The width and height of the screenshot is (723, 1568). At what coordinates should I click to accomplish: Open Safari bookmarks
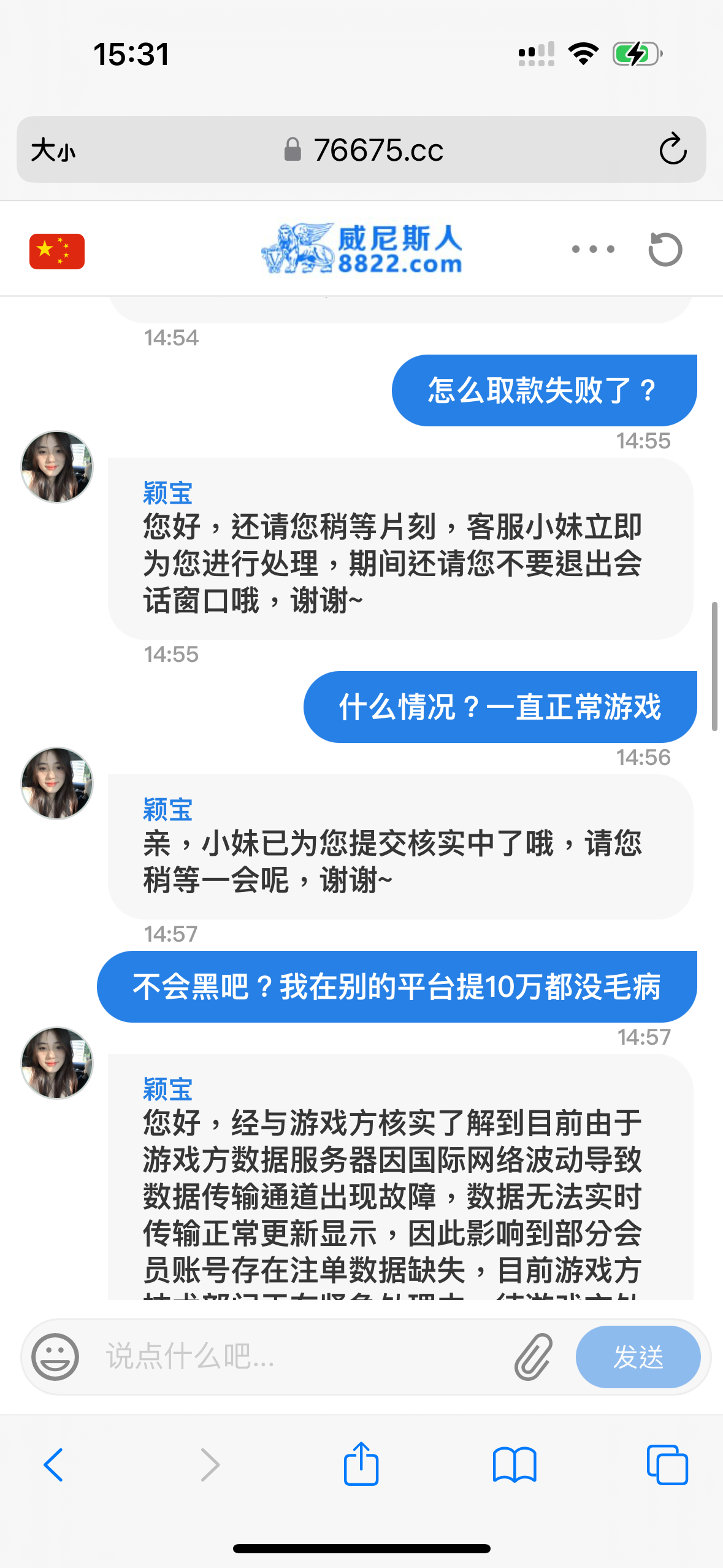[x=515, y=1465]
